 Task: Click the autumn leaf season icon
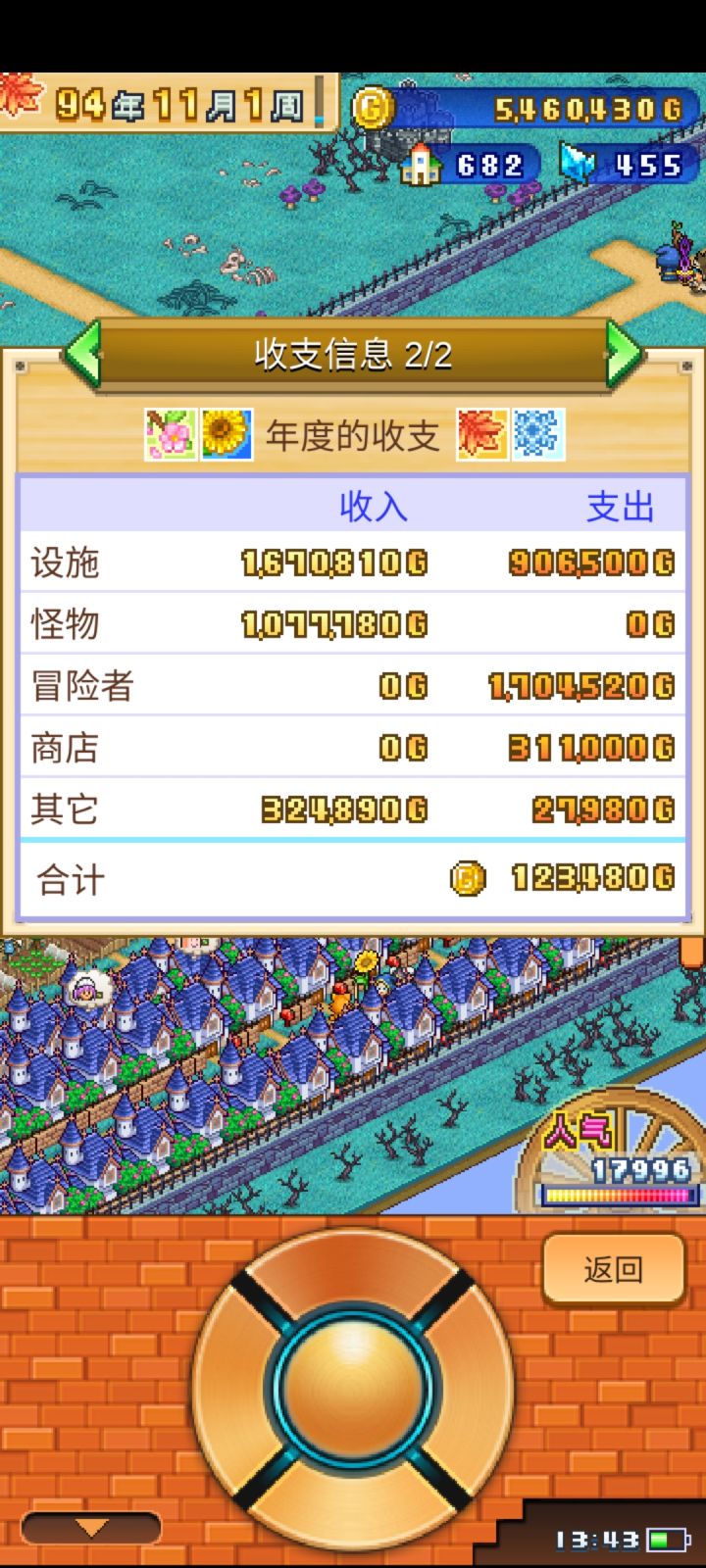point(480,433)
